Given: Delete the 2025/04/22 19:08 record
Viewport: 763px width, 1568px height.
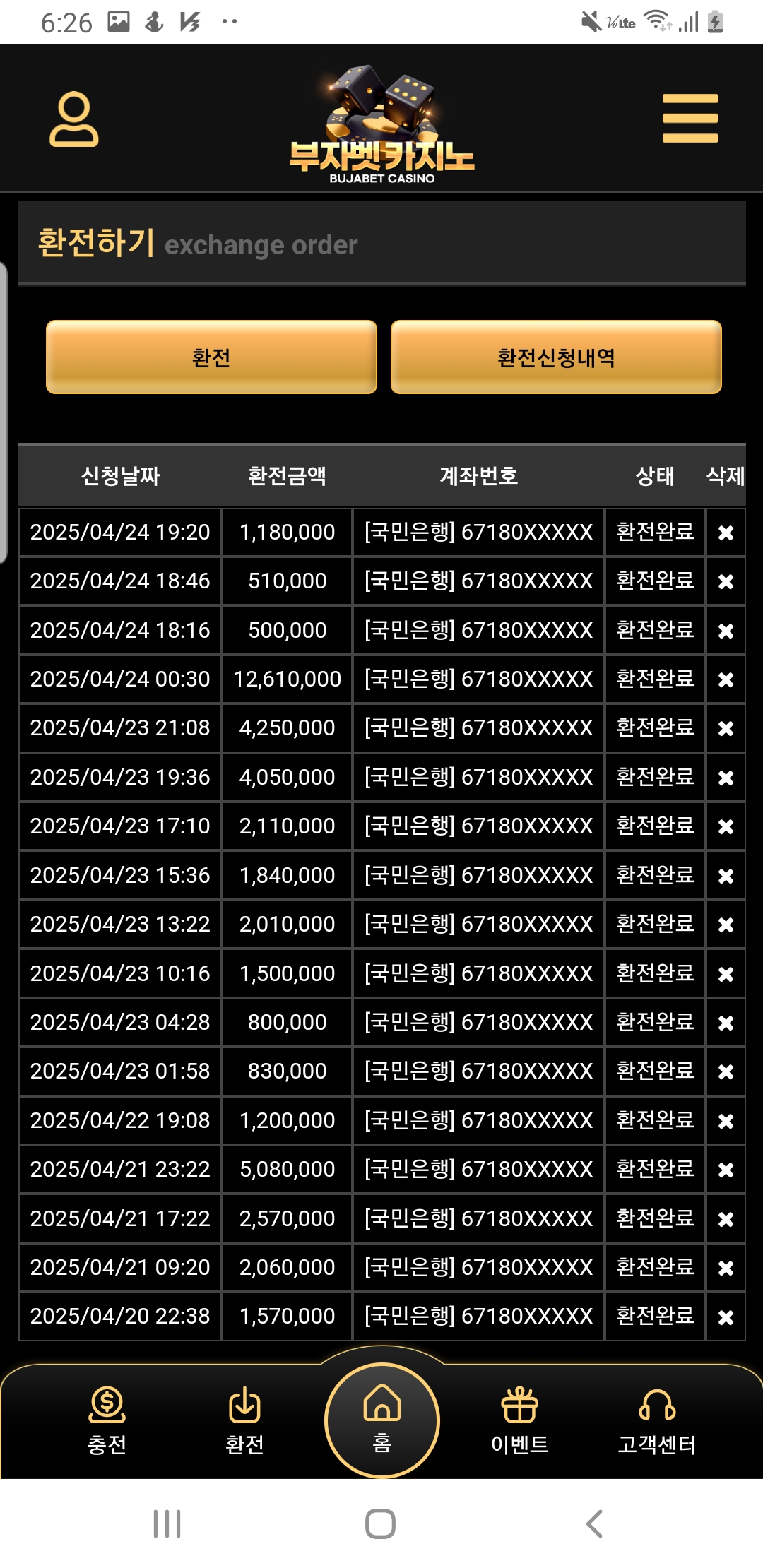Looking at the screenshot, I should pos(726,1121).
